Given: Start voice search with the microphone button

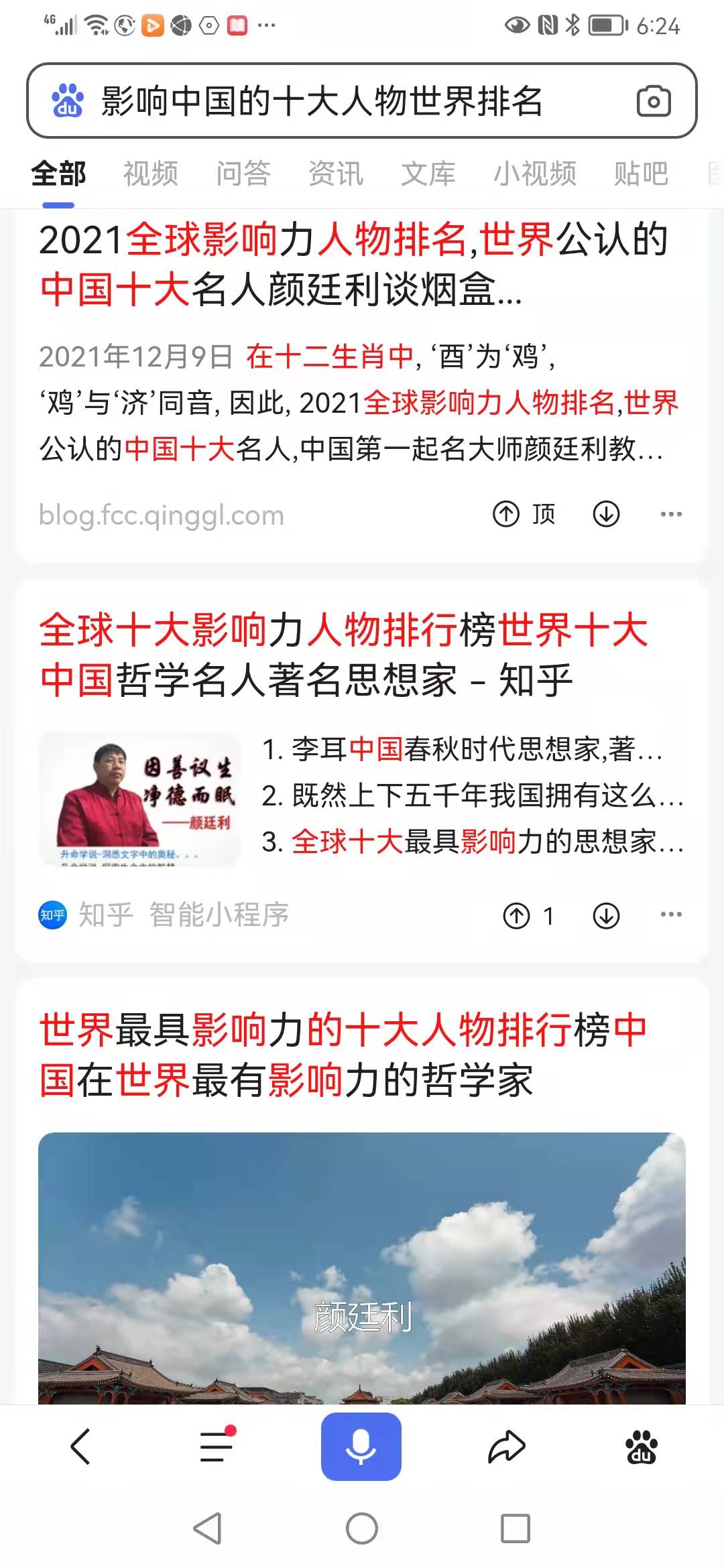Looking at the screenshot, I should (361, 1447).
